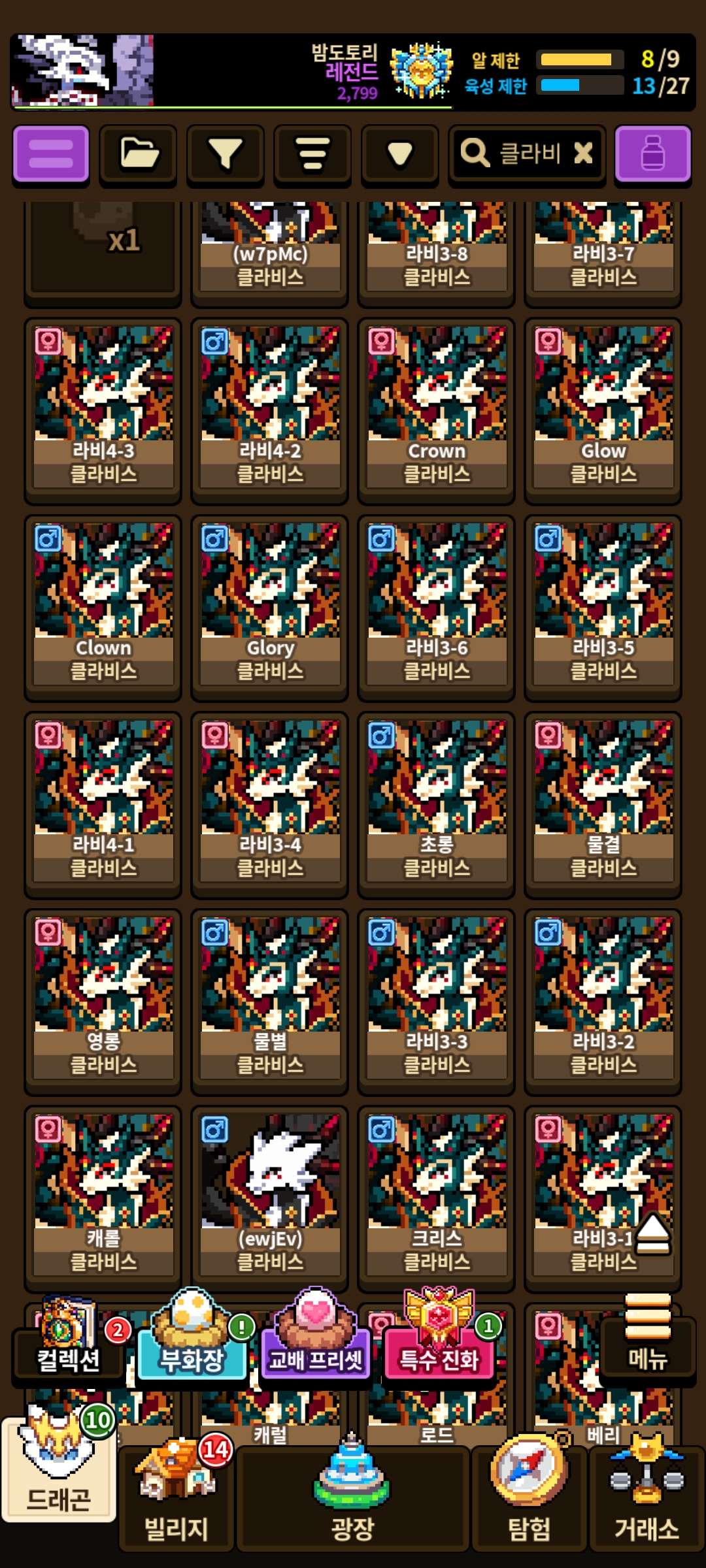706x1568 pixels.
Task: Open the purple list menu button
Action: click(51, 154)
